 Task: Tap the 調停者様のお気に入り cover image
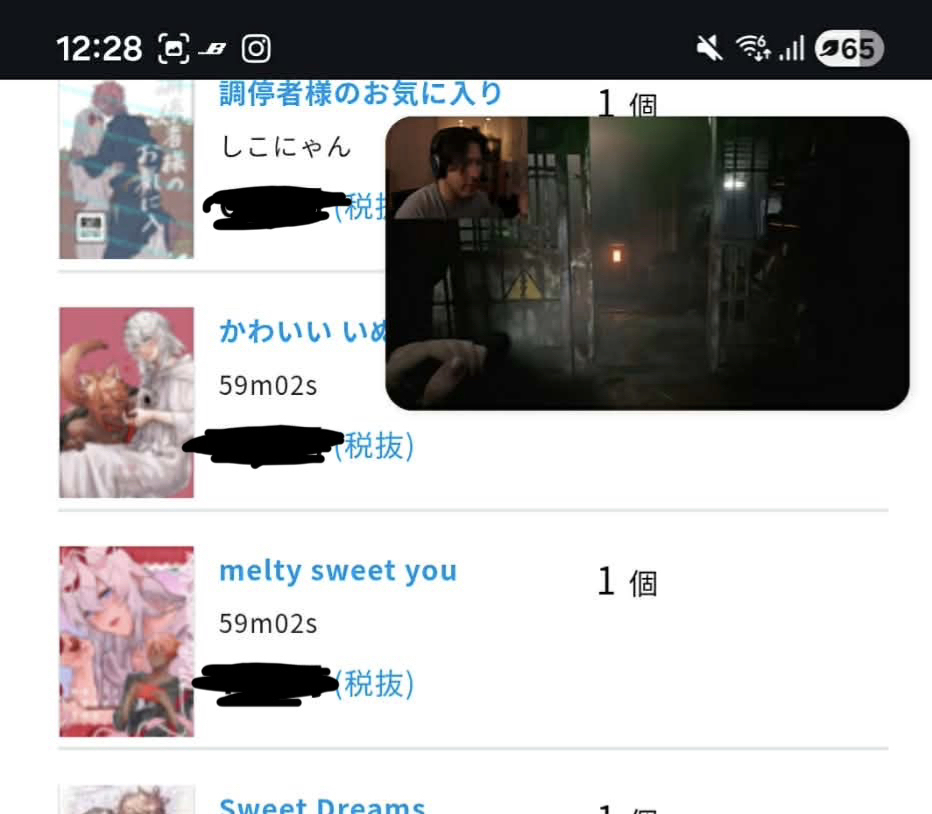[x=126, y=170]
